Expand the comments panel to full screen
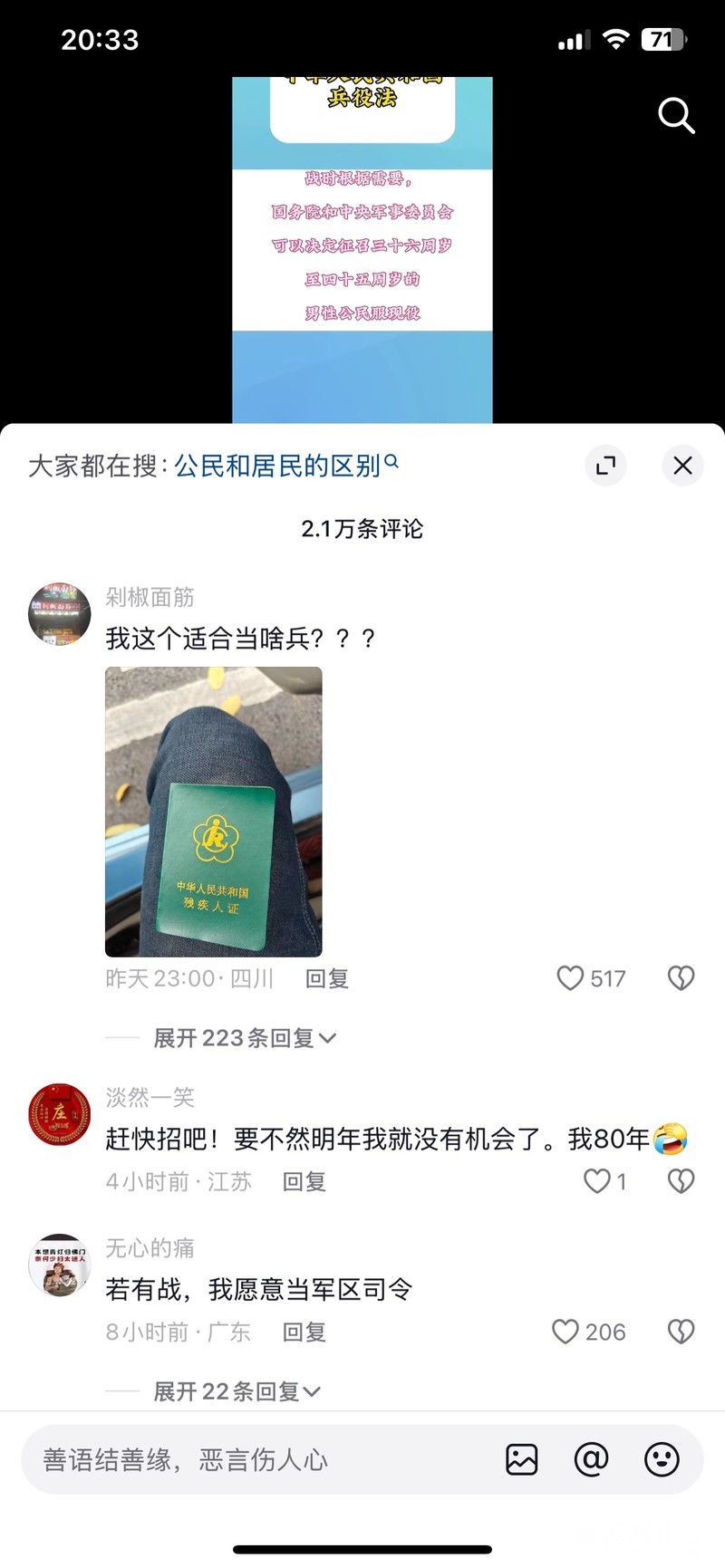The image size is (725, 1568). (605, 466)
